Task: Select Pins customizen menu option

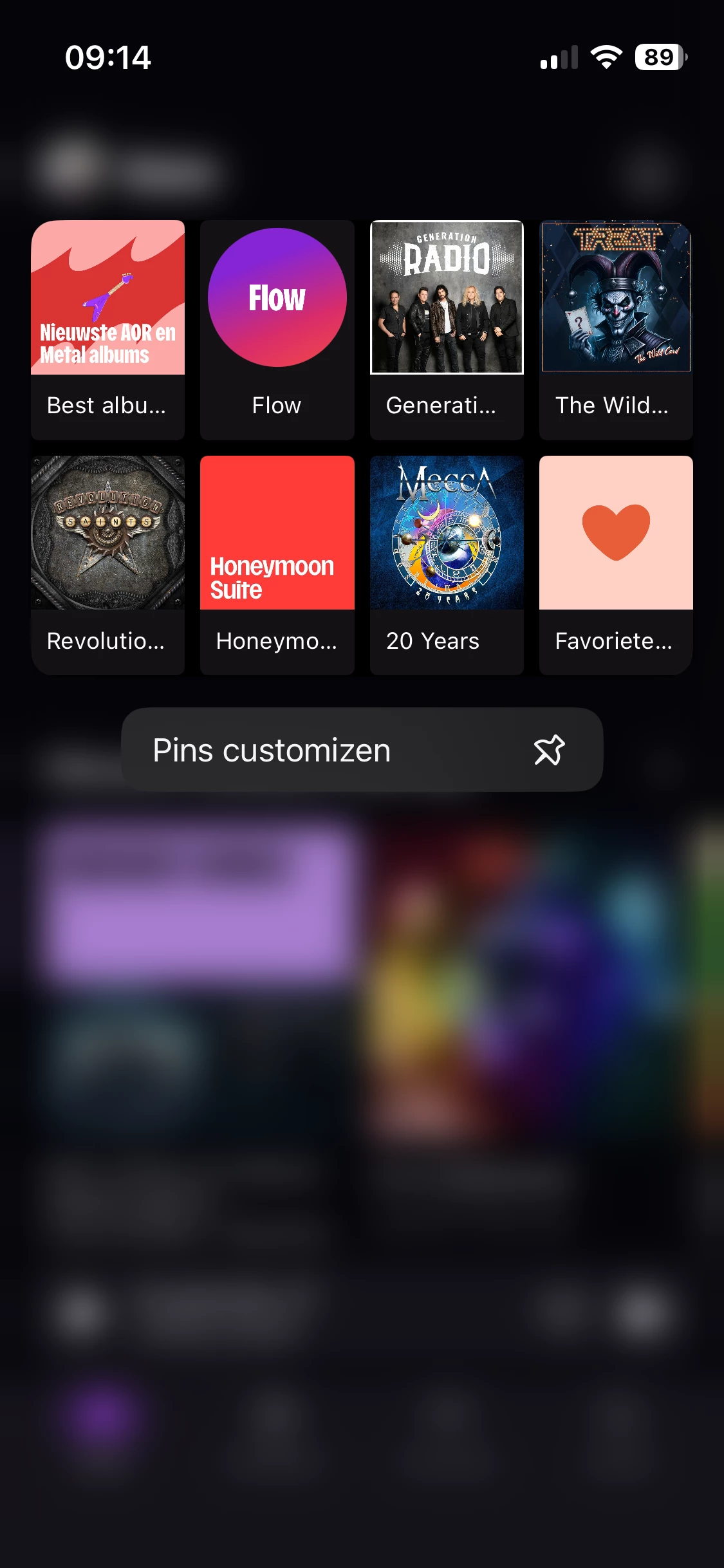Action: pos(362,750)
